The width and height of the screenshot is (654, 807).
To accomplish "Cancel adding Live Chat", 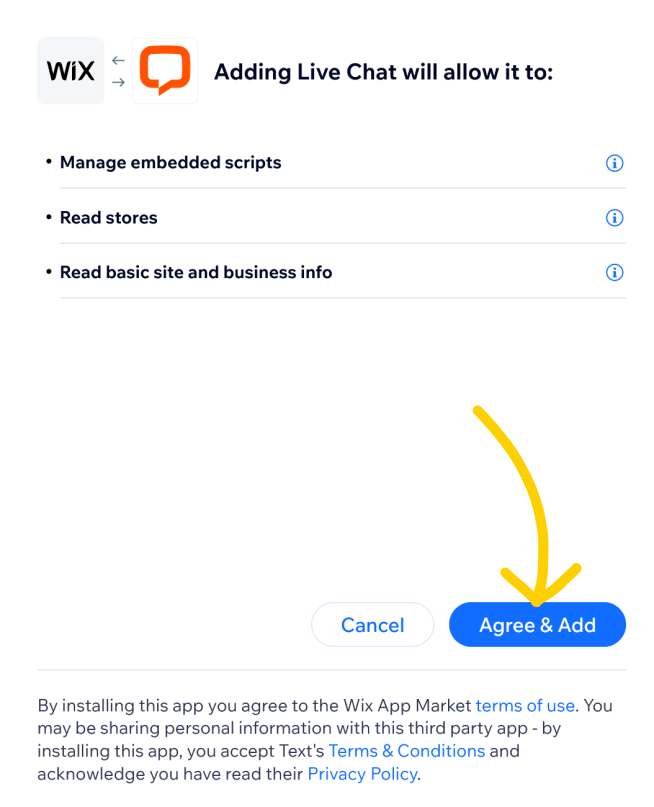I will (373, 624).
